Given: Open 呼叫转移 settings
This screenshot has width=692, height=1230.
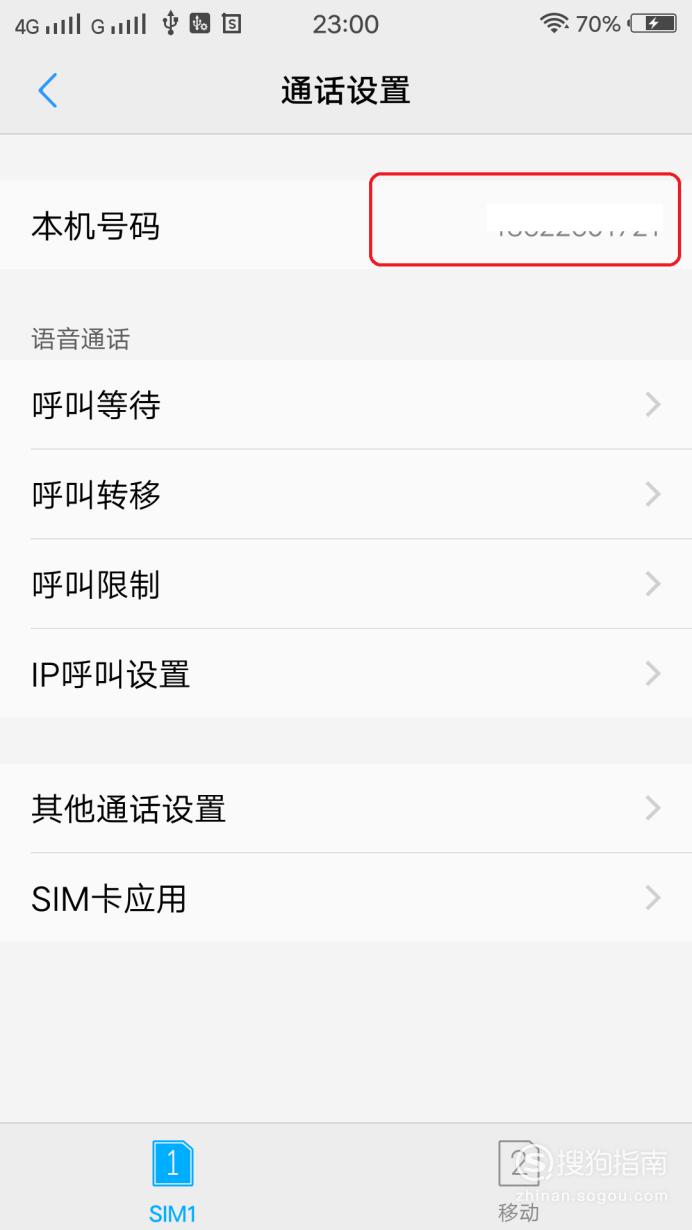Looking at the screenshot, I should 346,494.
